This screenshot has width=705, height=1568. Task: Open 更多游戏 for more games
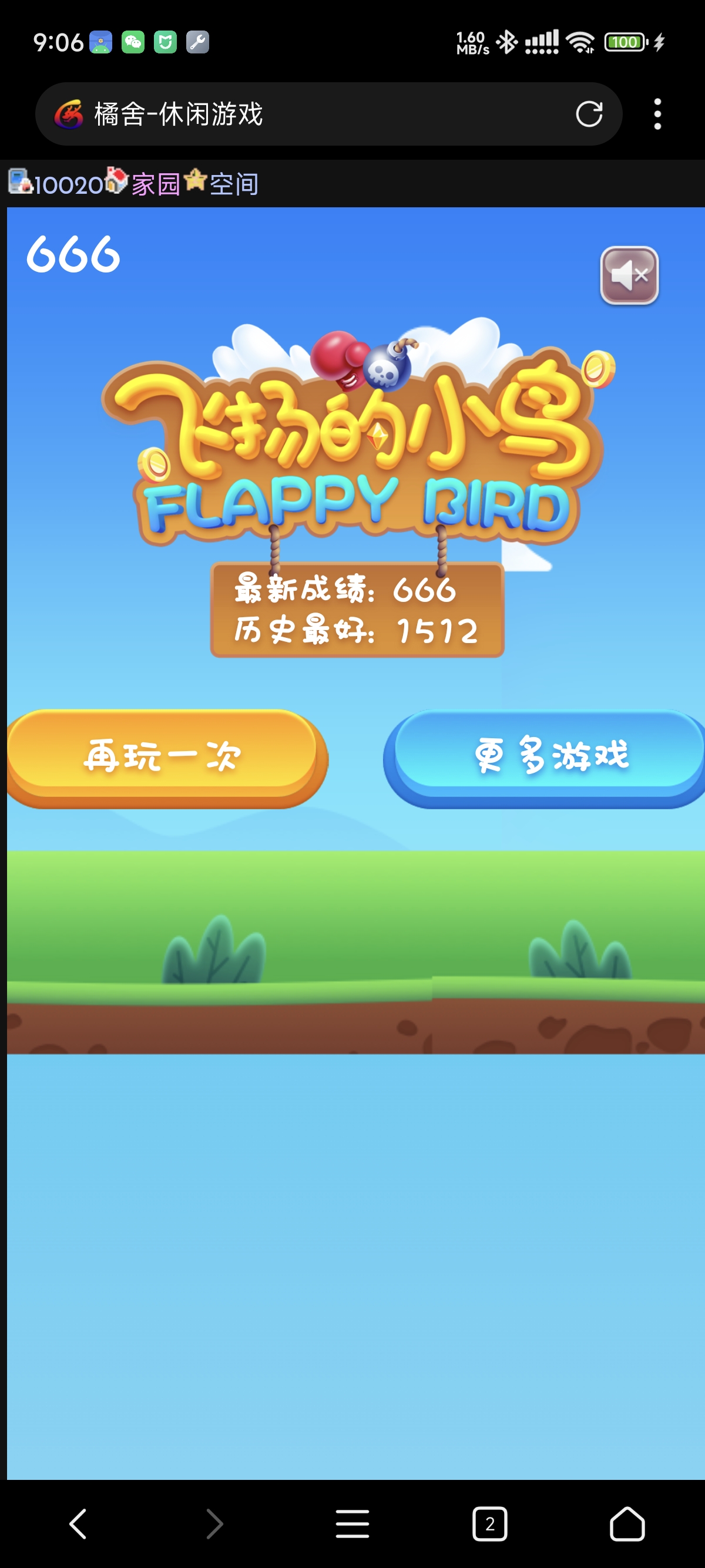[x=544, y=758]
